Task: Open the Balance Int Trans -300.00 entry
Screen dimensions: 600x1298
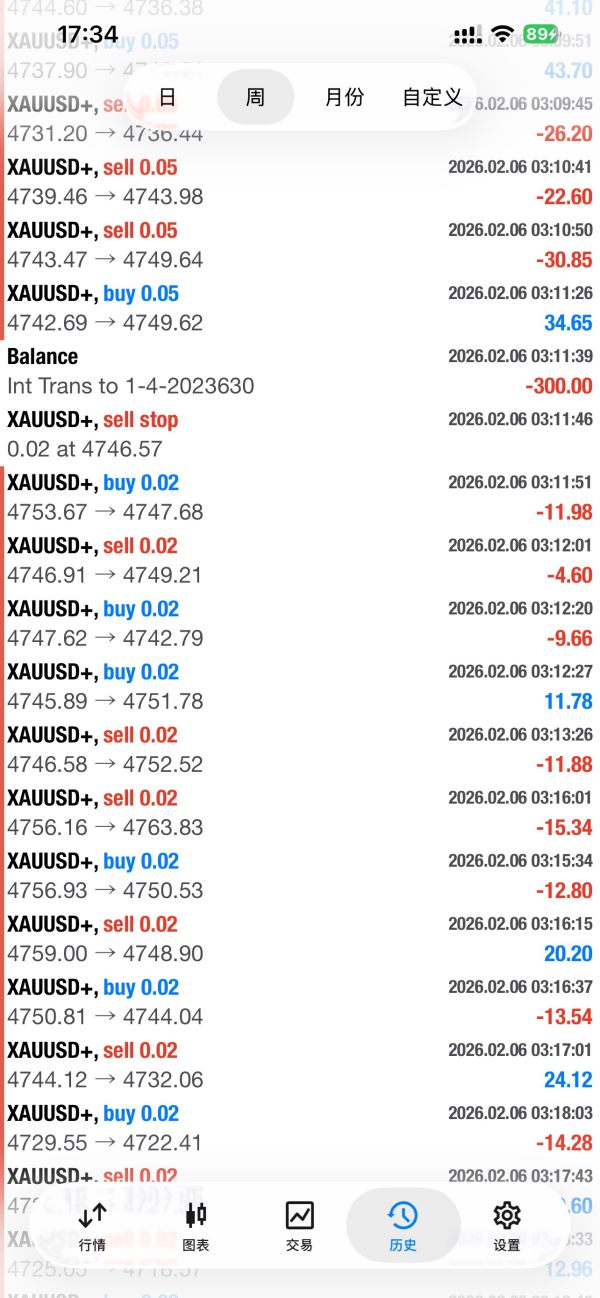Action: click(x=300, y=371)
